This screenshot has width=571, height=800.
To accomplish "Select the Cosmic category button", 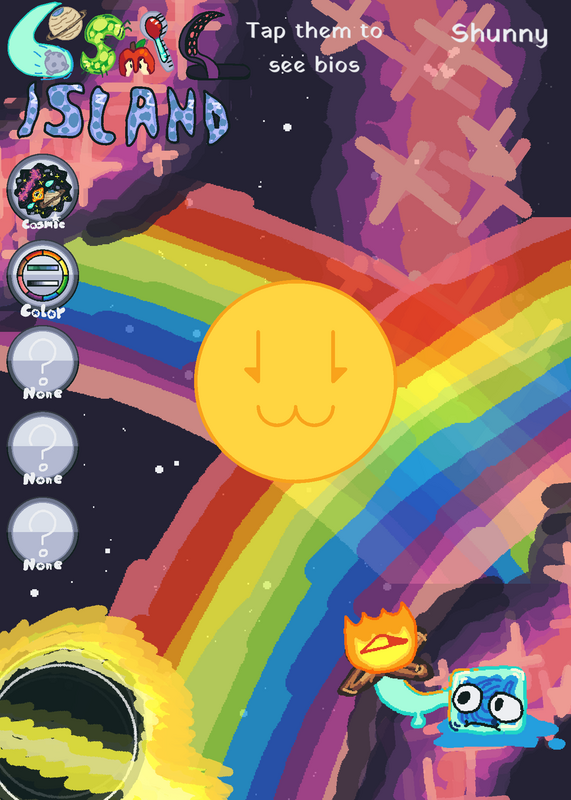I will (42, 190).
